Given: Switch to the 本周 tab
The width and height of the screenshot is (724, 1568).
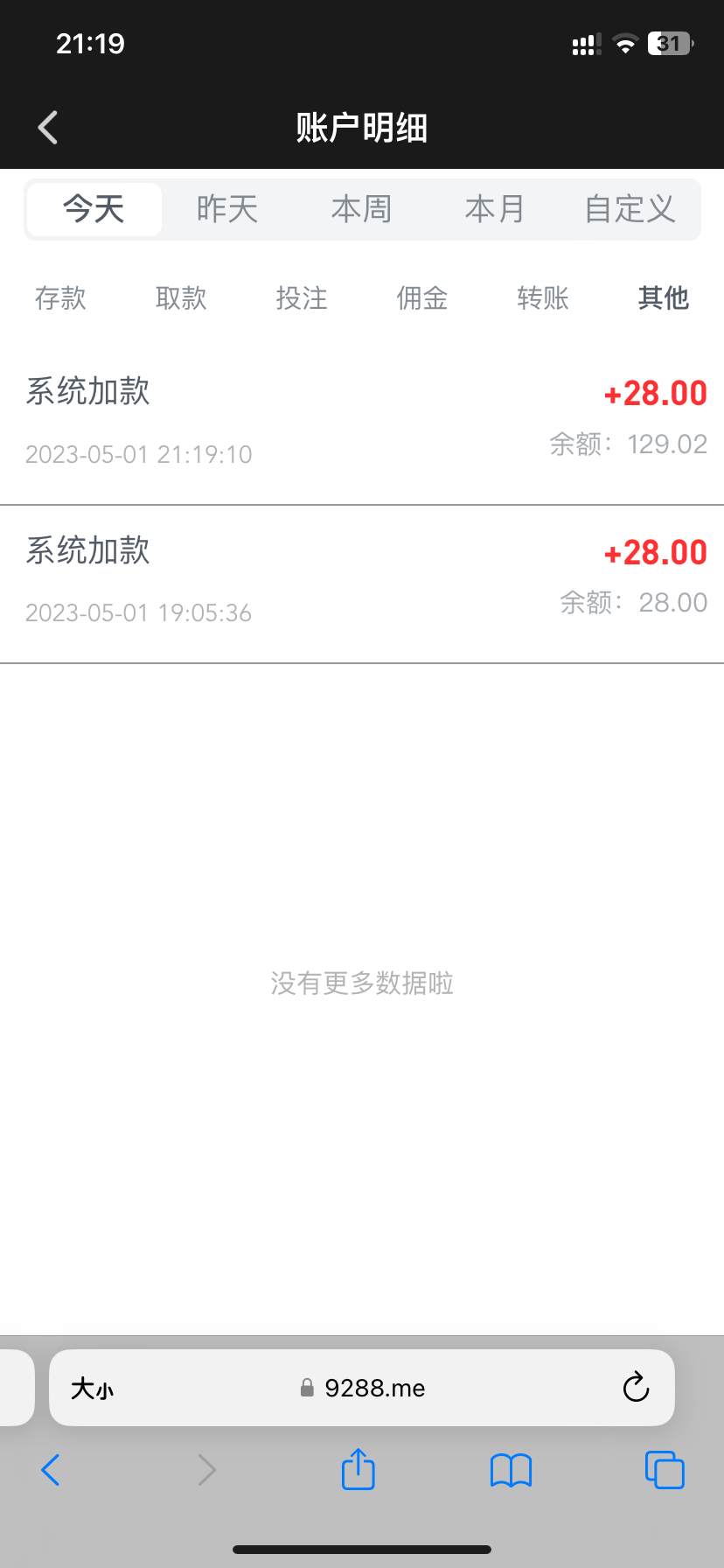Looking at the screenshot, I should pyautogui.click(x=361, y=209).
